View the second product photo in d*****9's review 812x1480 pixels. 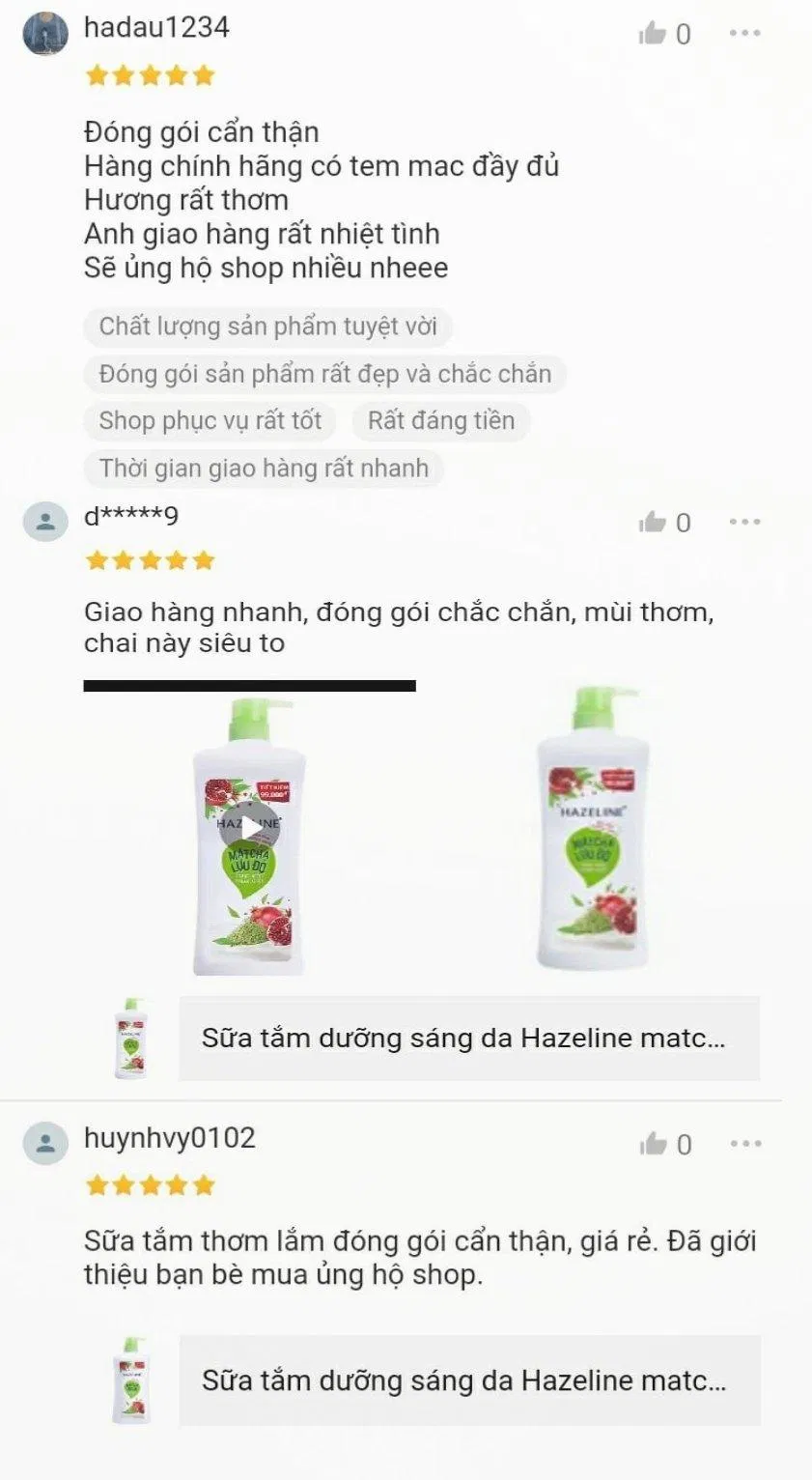[x=592, y=840]
